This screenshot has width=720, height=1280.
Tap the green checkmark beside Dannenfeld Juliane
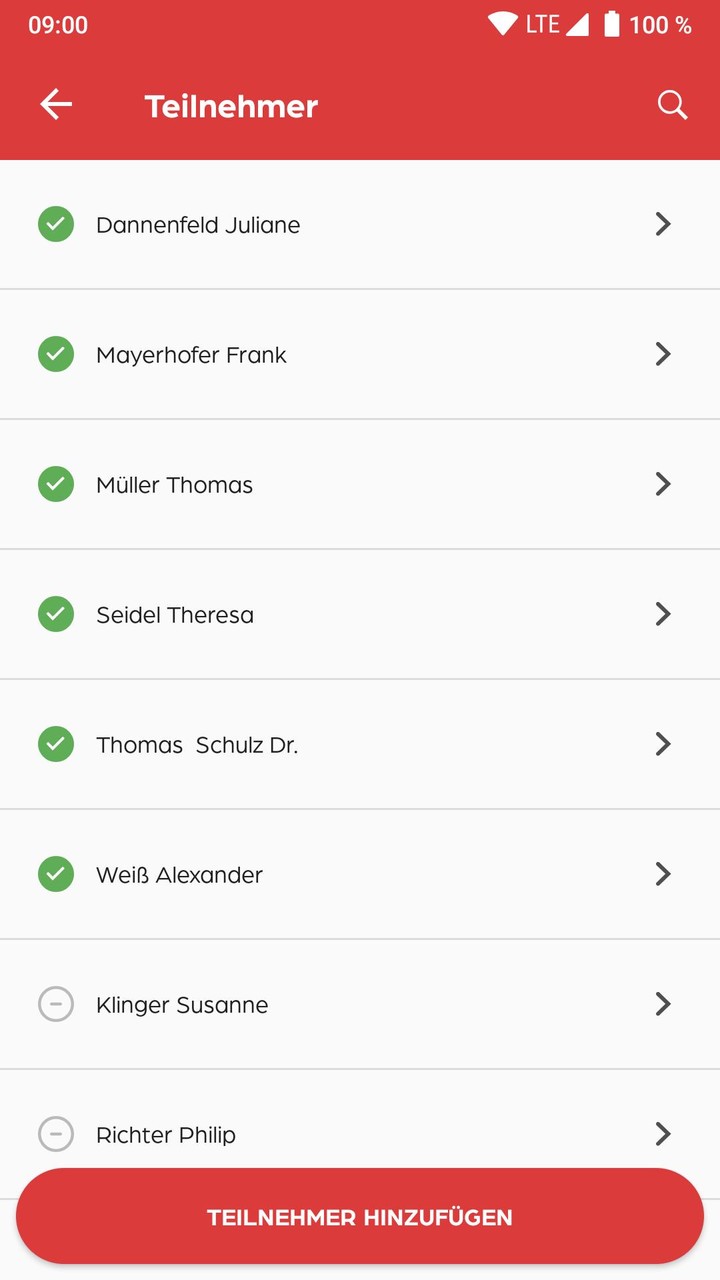click(56, 224)
